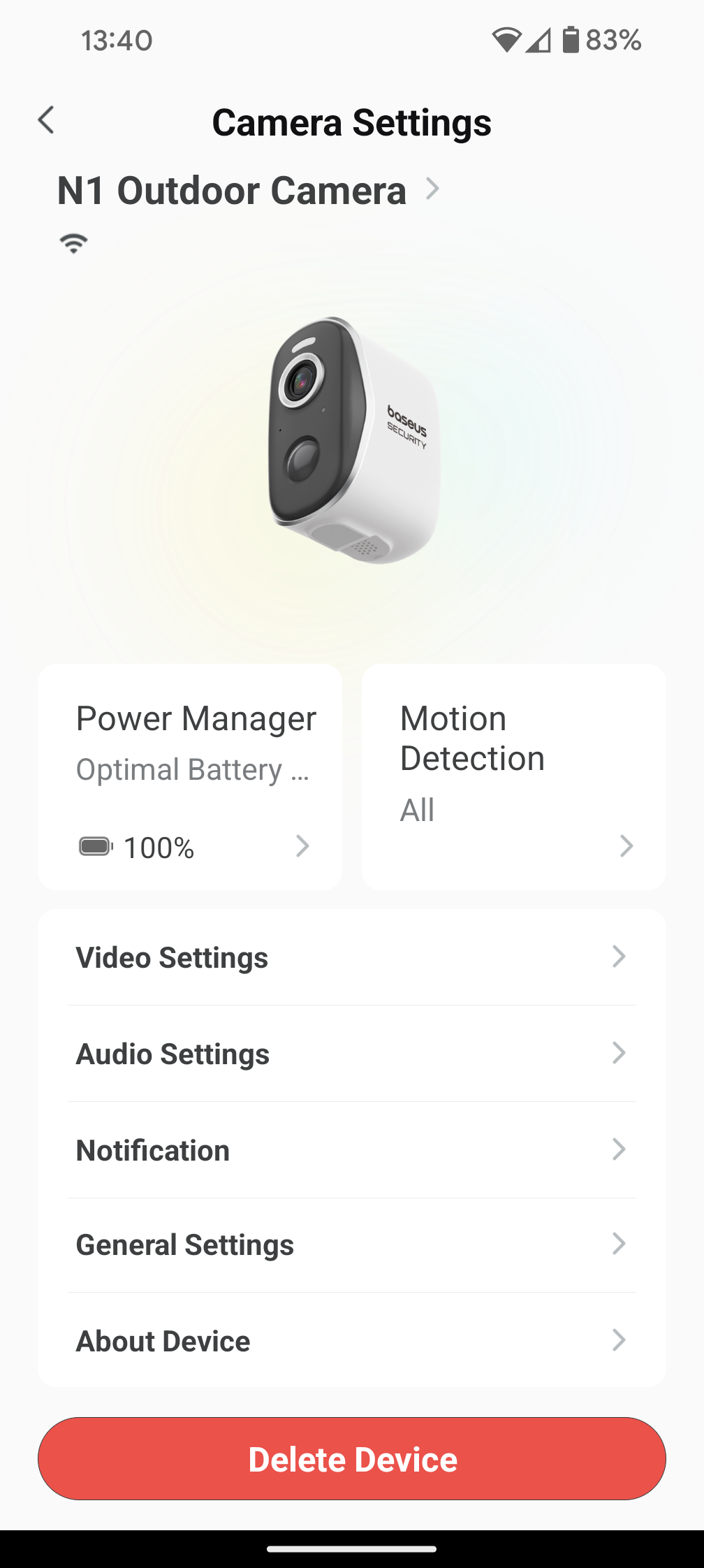Open General Settings
This screenshot has height=1568, width=704.
pyautogui.click(x=351, y=1245)
